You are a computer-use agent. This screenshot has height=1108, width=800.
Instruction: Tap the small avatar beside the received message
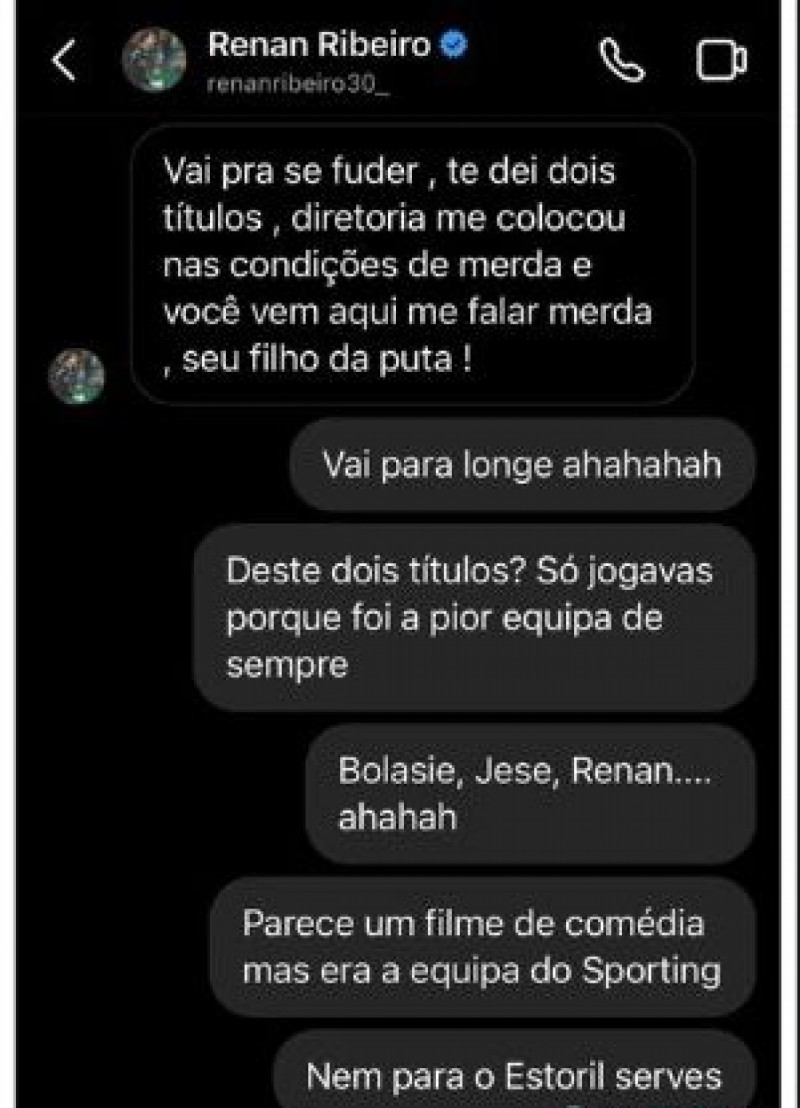78,376
